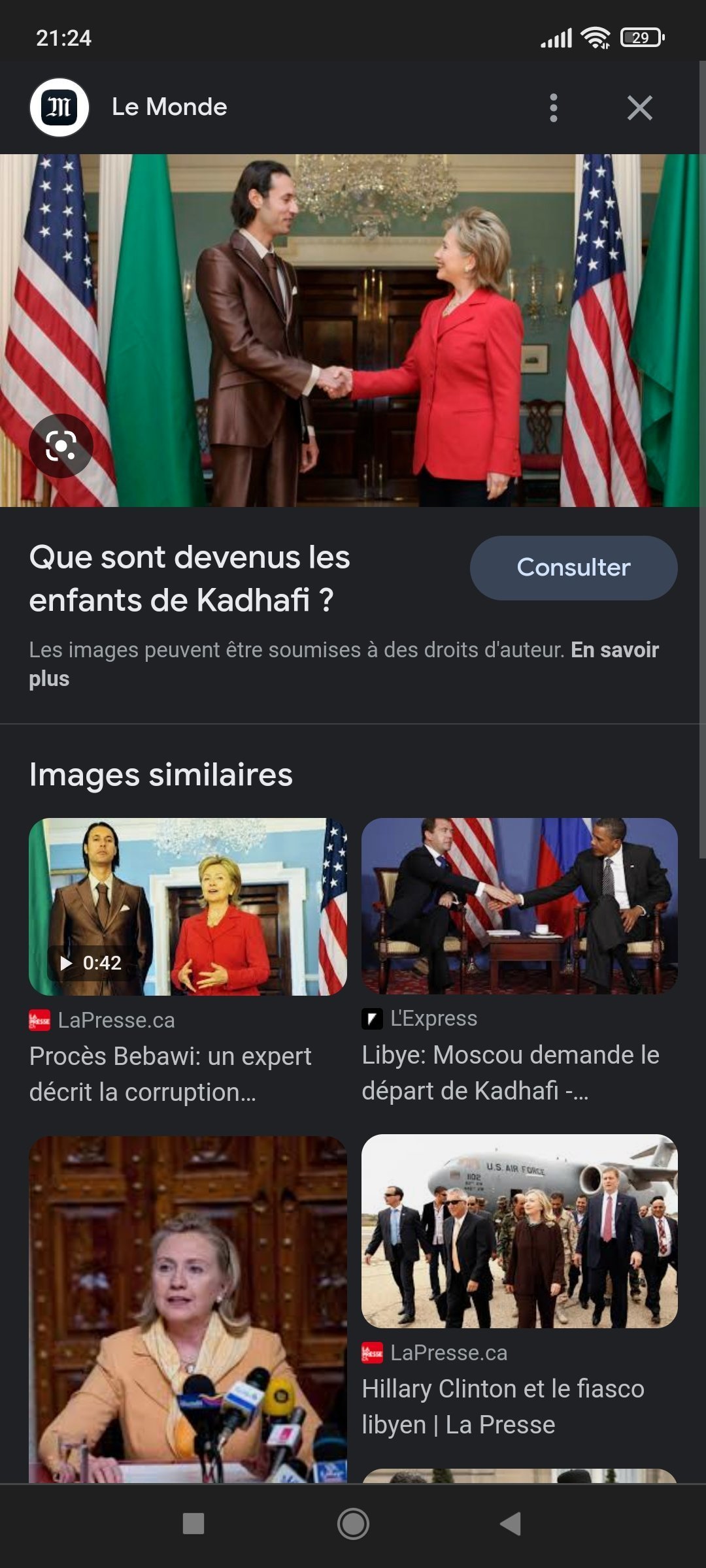The image size is (706, 1568).
Task: Go to the home screen
Action: coord(353,1524)
